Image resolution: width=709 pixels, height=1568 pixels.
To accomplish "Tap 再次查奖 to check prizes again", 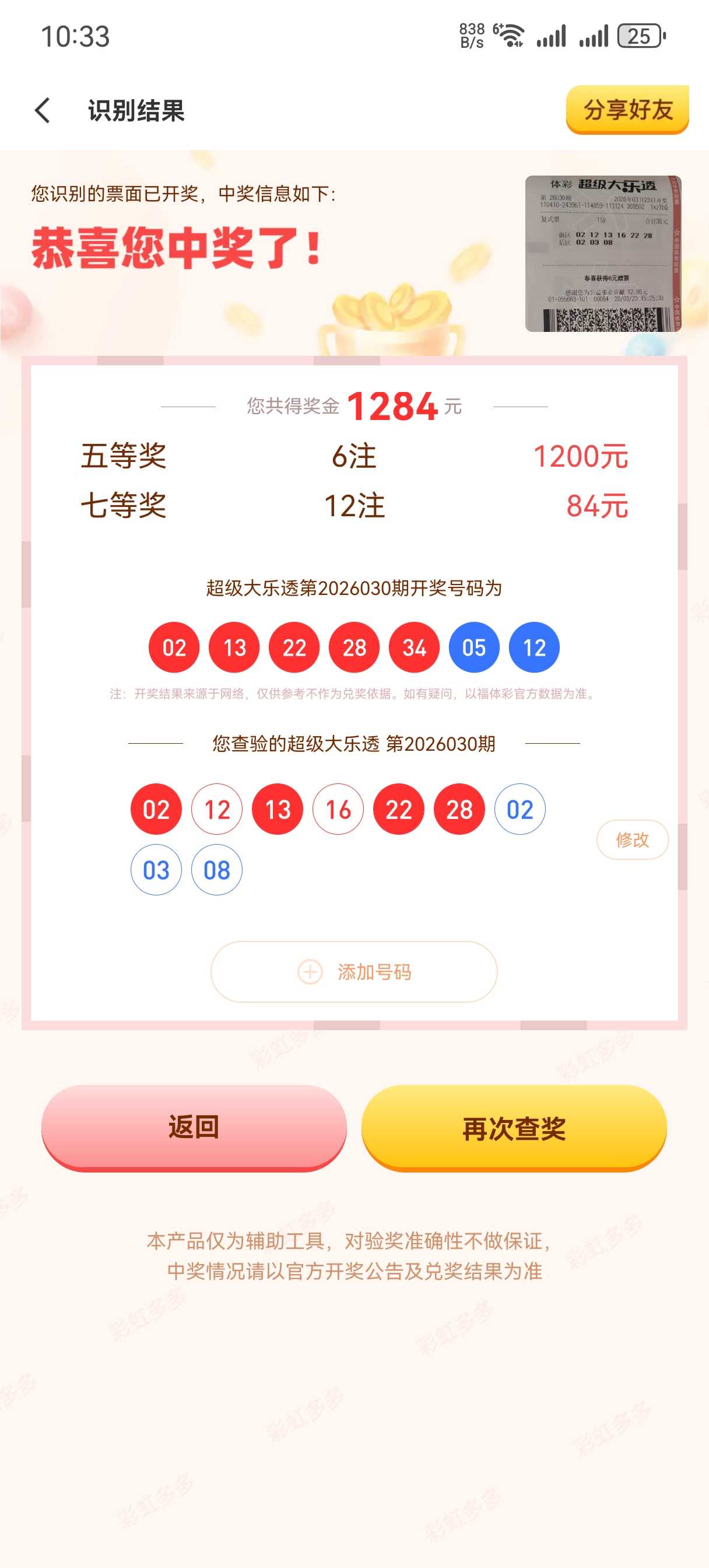I will 514,1128.
